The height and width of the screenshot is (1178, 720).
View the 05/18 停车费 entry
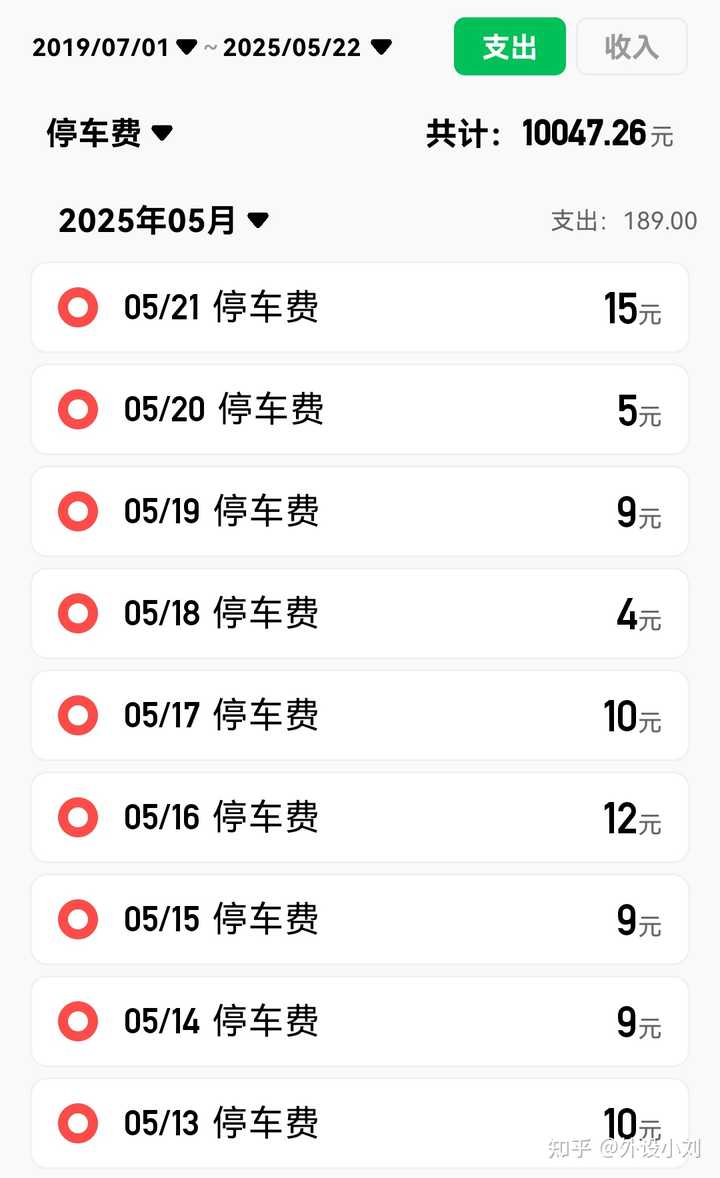[360, 614]
